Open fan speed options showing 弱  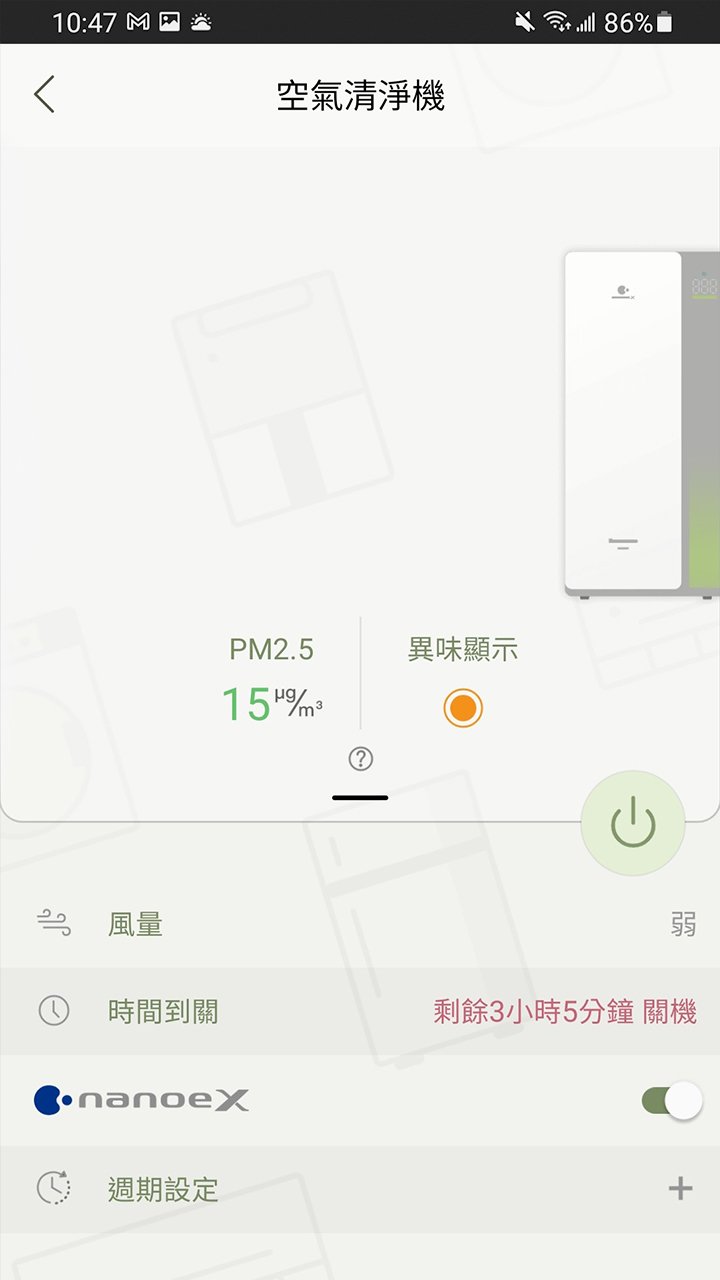click(x=685, y=923)
